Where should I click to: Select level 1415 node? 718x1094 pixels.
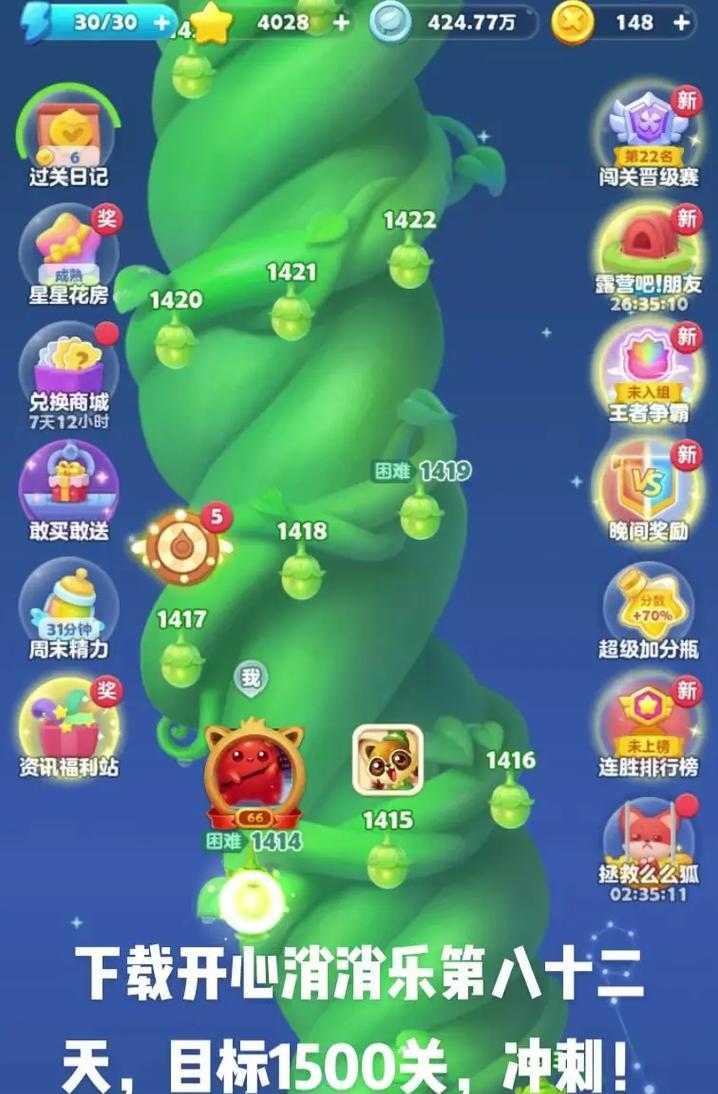(x=387, y=860)
